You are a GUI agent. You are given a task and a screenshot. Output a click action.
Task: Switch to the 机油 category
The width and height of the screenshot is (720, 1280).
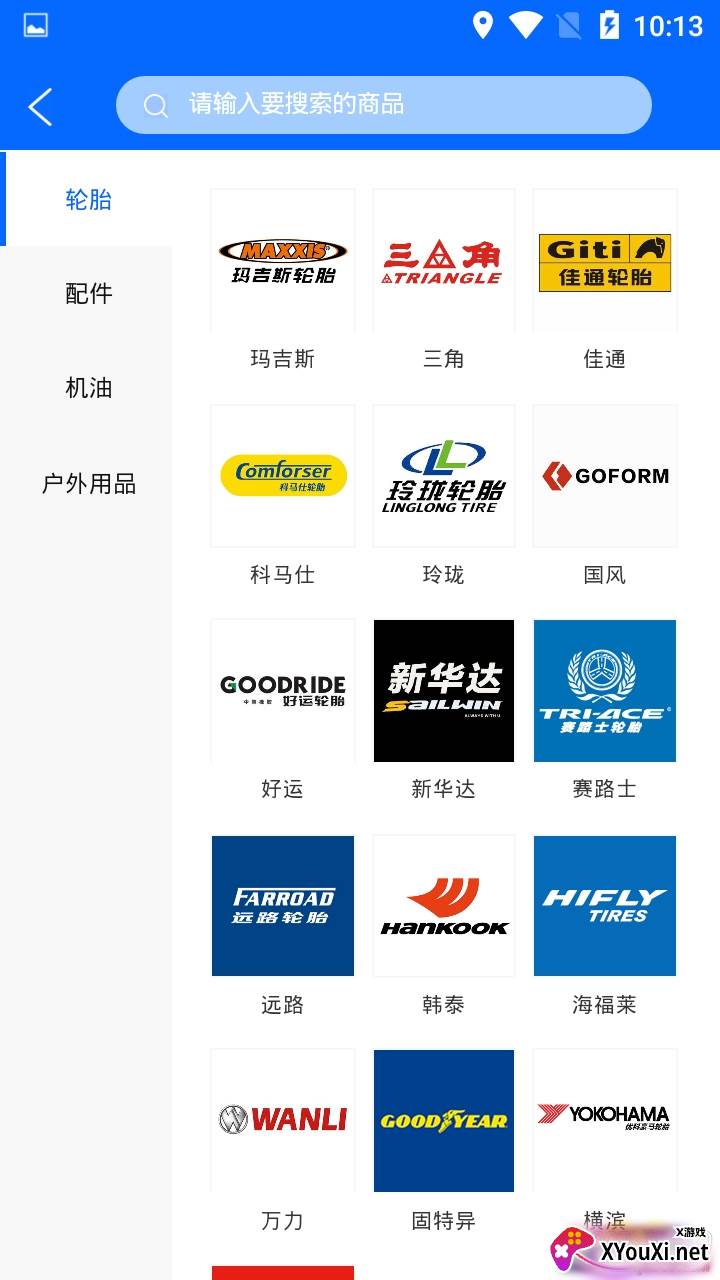click(88, 388)
